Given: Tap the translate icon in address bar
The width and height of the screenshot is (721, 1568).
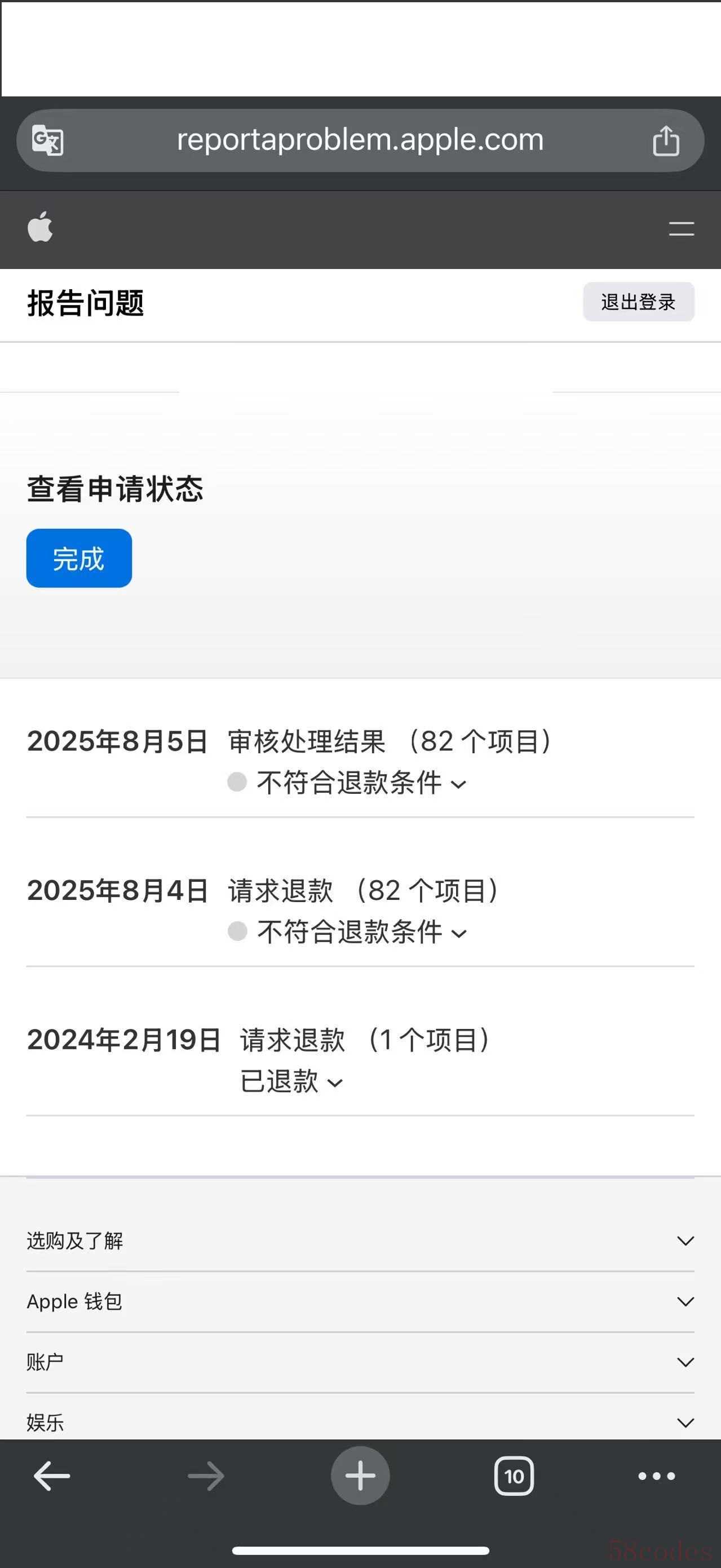Looking at the screenshot, I should [47, 140].
